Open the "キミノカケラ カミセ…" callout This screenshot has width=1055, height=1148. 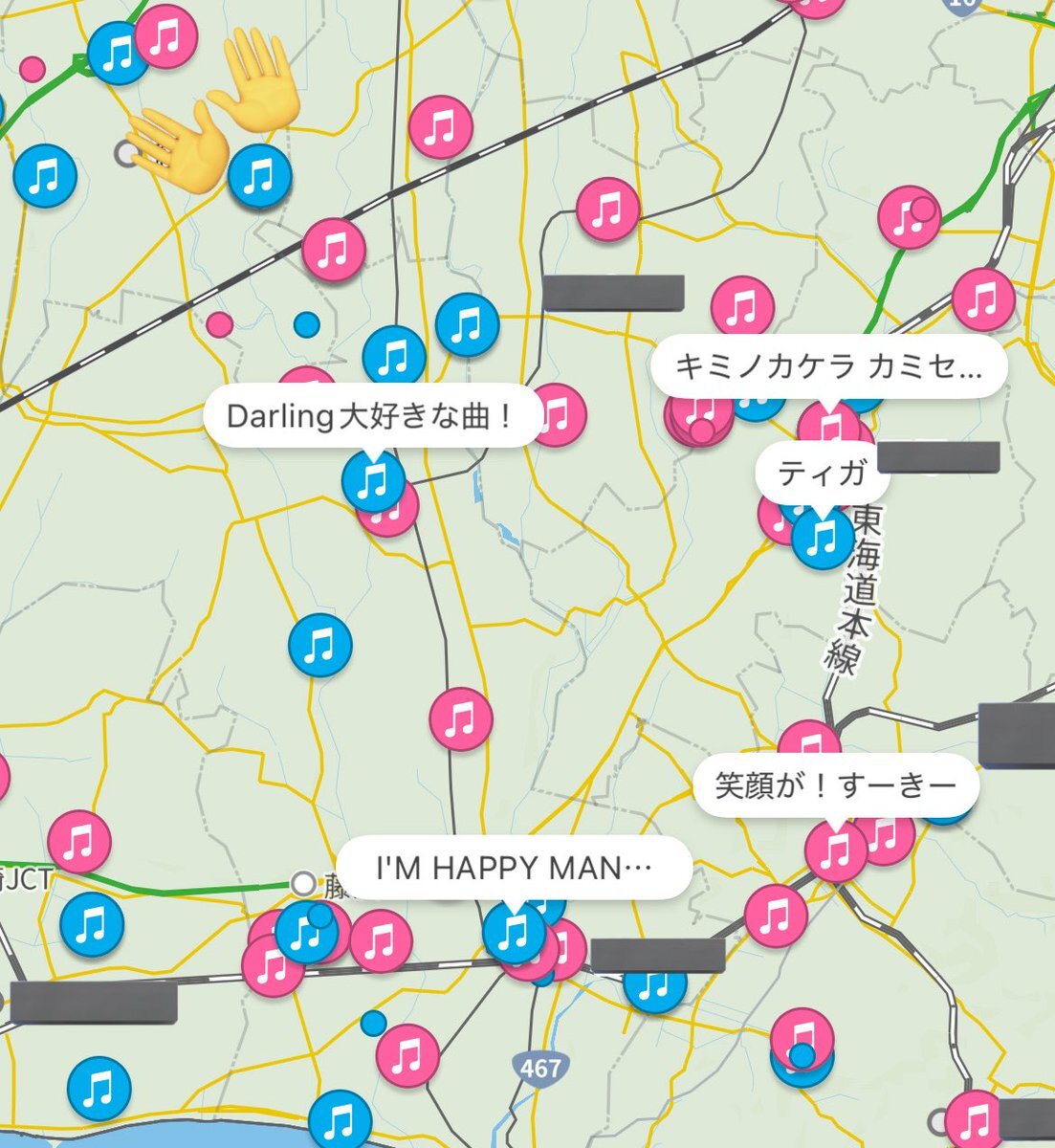click(x=828, y=366)
